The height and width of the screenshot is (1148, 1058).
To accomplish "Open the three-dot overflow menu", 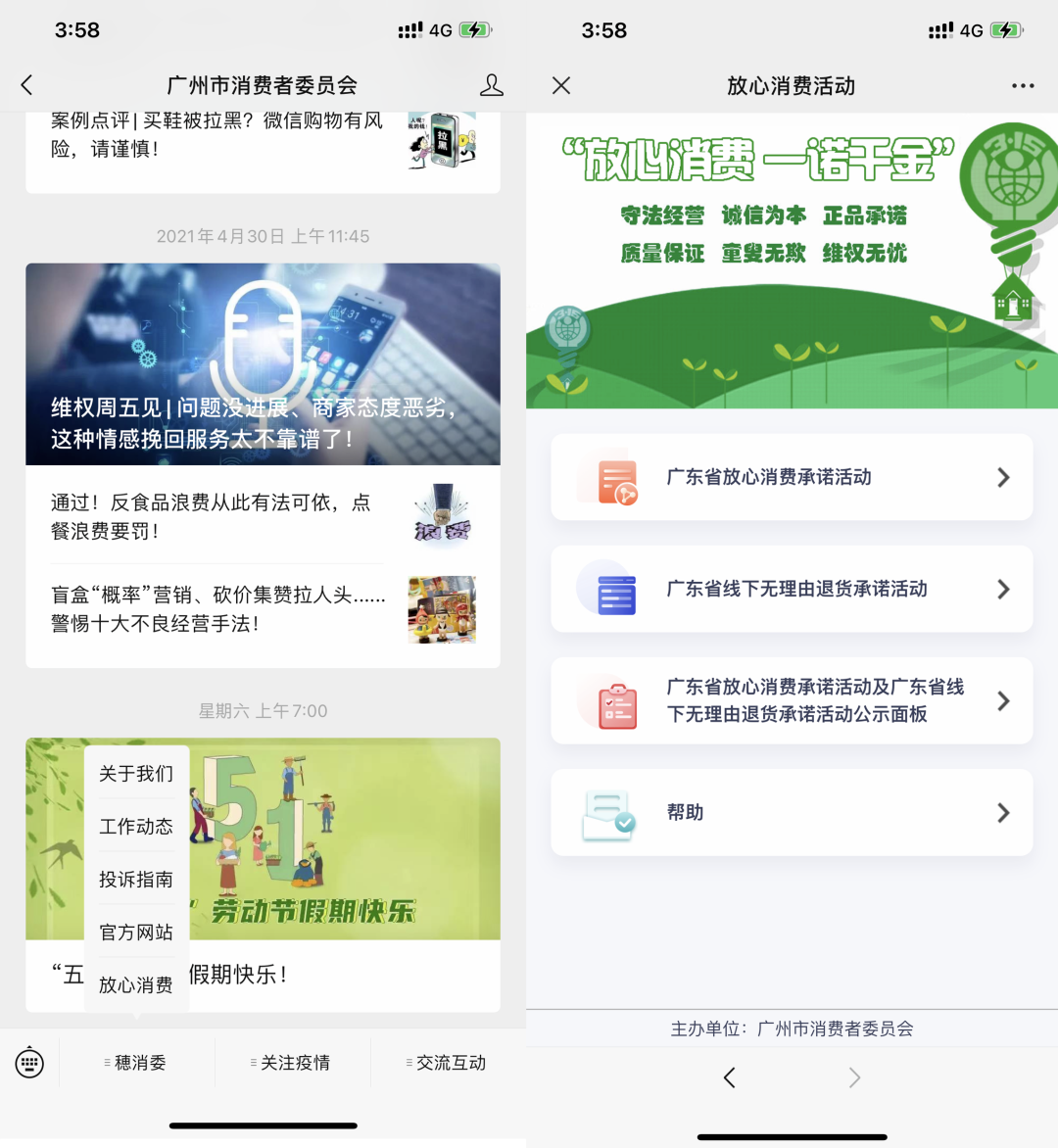I will [x=1023, y=85].
